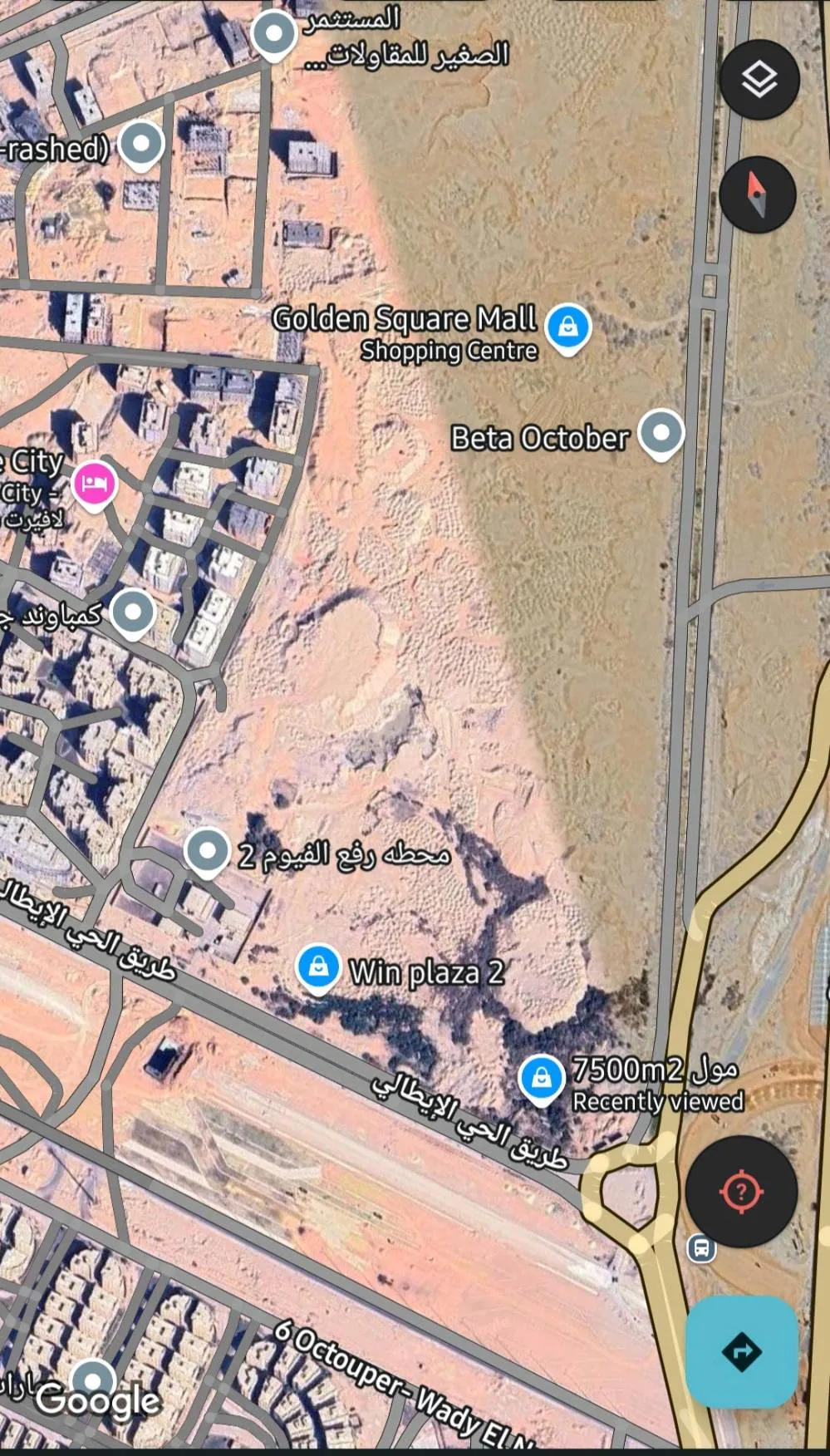Select the Beta October place marker
The height and width of the screenshot is (1456, 830).
click(x=661, y=434)
